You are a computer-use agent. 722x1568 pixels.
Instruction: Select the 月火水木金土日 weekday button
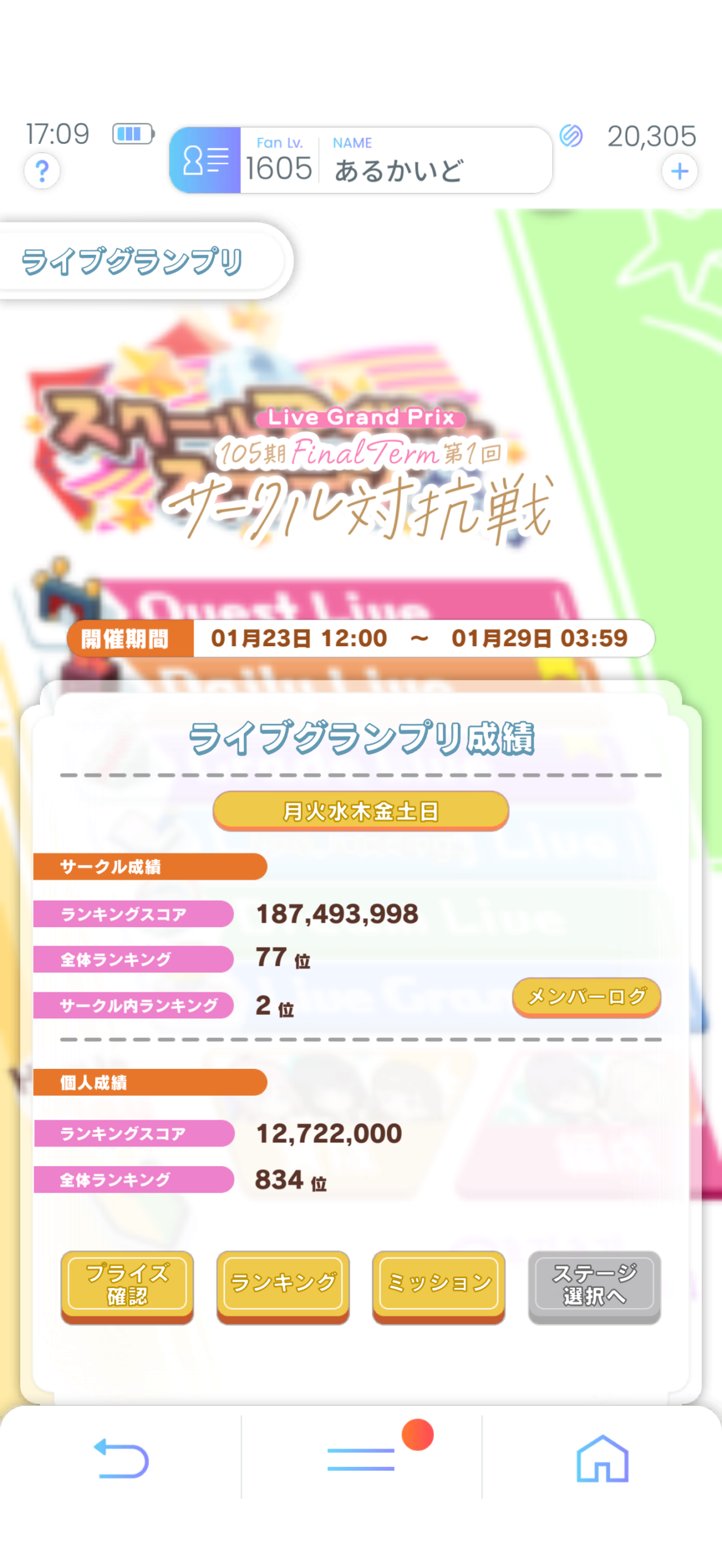click(x=360, y=810)
